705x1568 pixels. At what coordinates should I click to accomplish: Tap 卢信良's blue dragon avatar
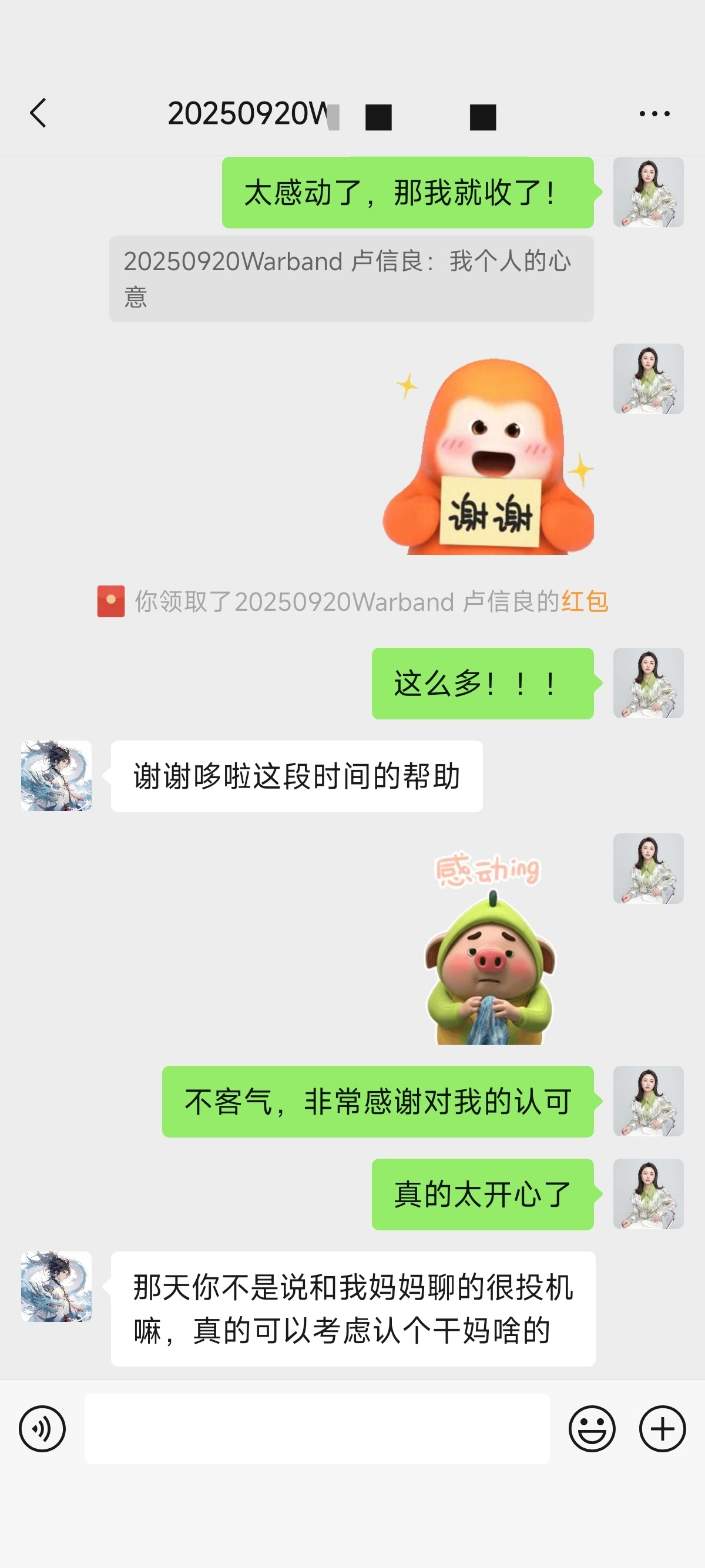[55, 775]
